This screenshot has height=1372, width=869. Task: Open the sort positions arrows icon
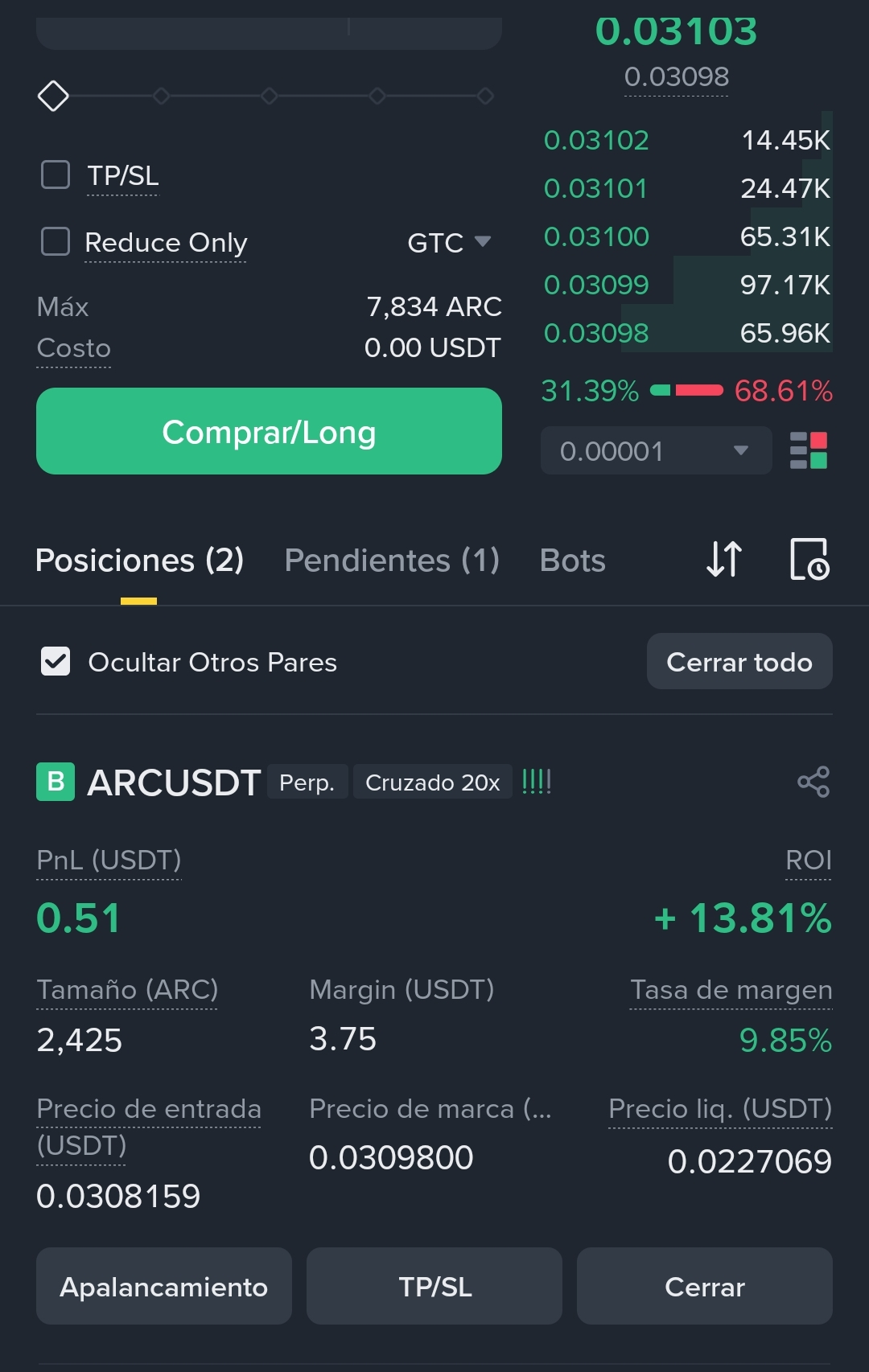pyautogui.click(x=724, y=559)
